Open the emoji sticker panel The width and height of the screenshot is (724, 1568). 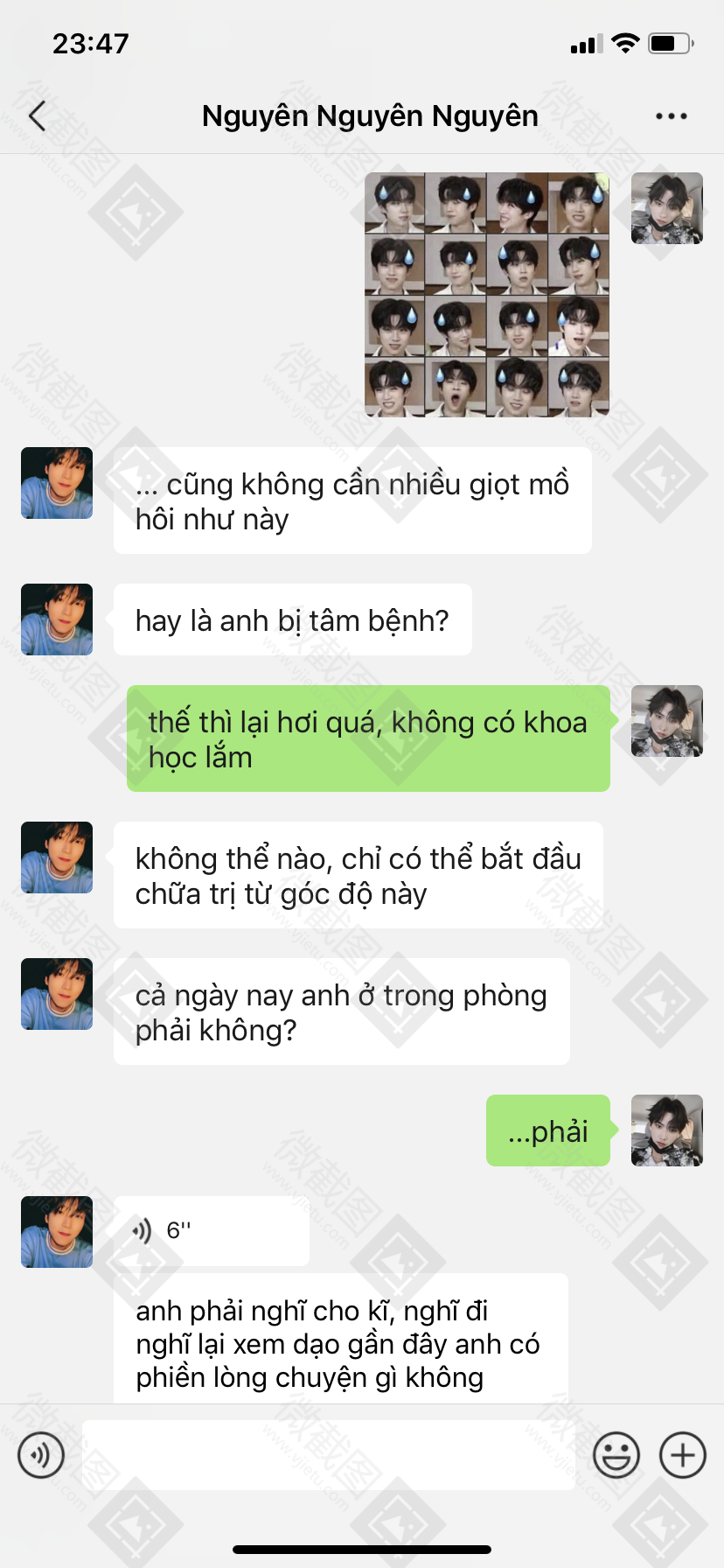[x=616, y=1455]
